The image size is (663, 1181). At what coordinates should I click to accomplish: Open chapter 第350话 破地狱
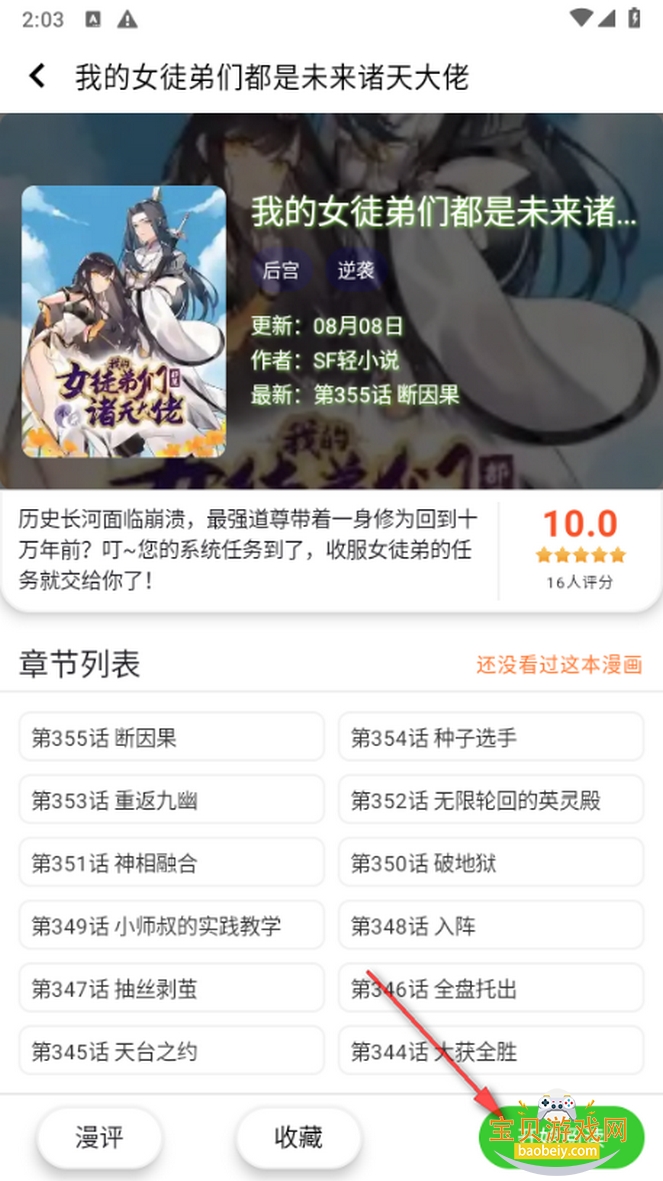[x=490, y=863]
